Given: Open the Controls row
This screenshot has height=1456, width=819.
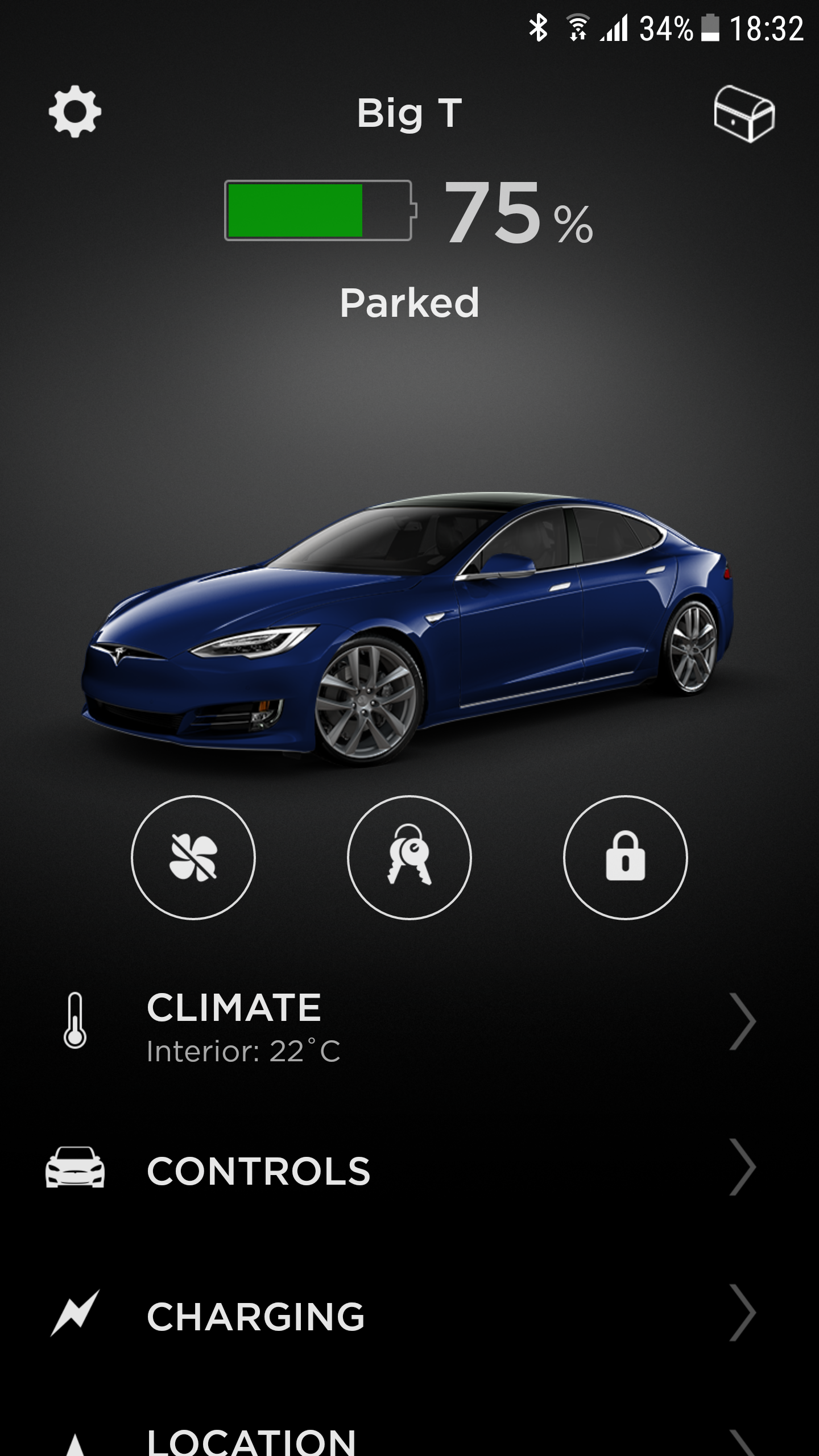Looking at the screenshot, I should tap(409, 1172).
